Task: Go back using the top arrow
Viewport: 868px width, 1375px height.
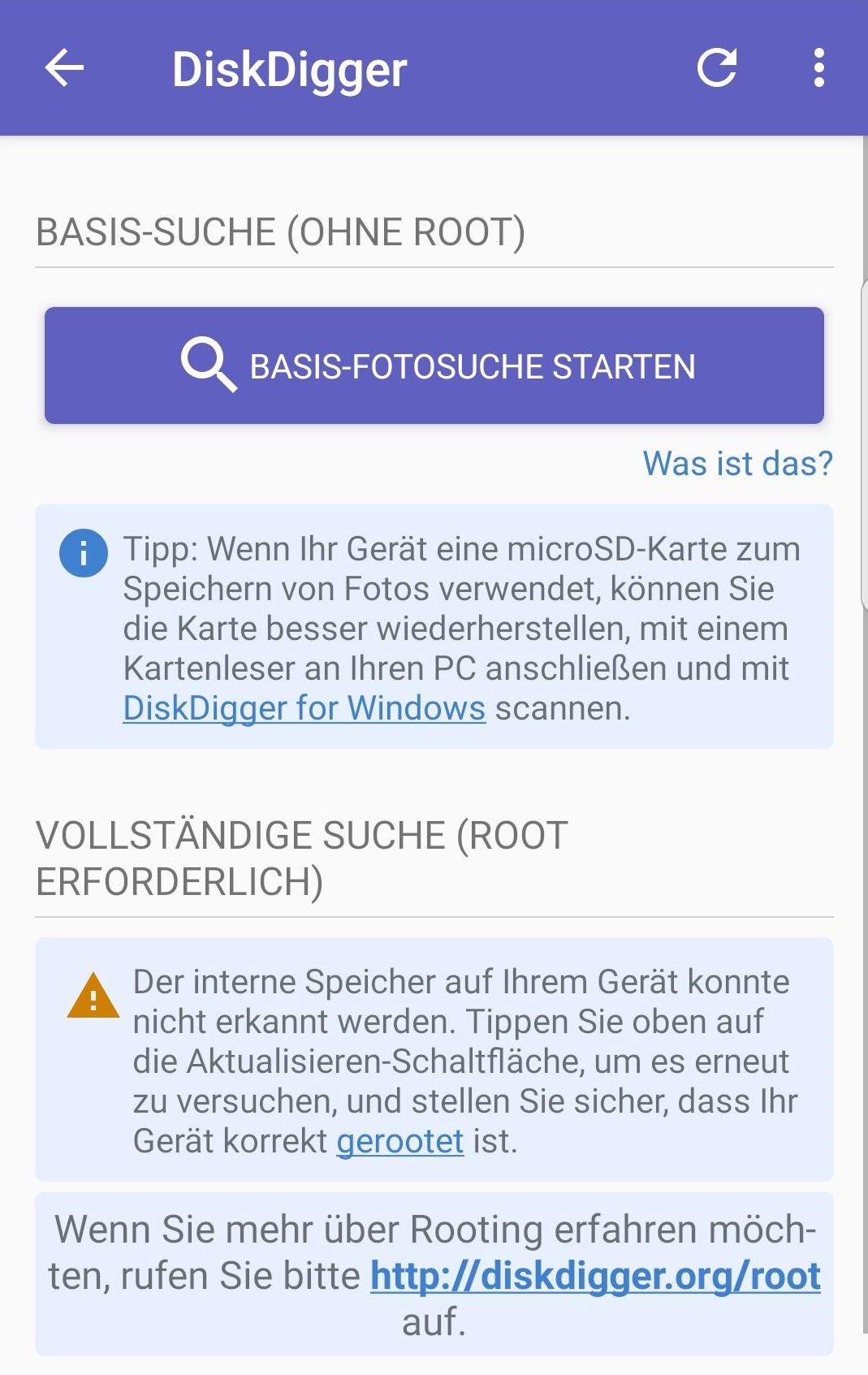Action: pyautogui.click(x=65, y=67)
